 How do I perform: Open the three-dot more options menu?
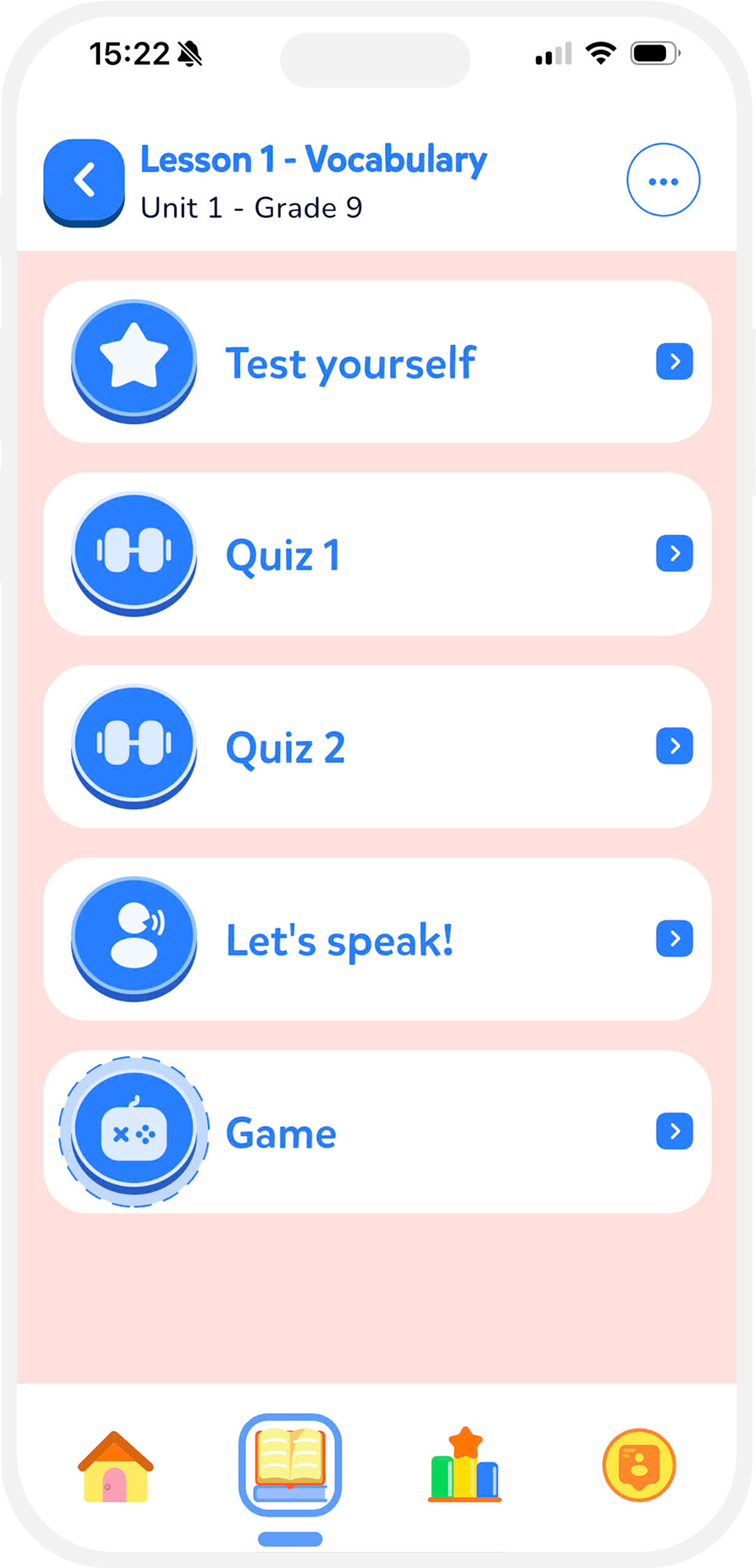coord(663,180)
